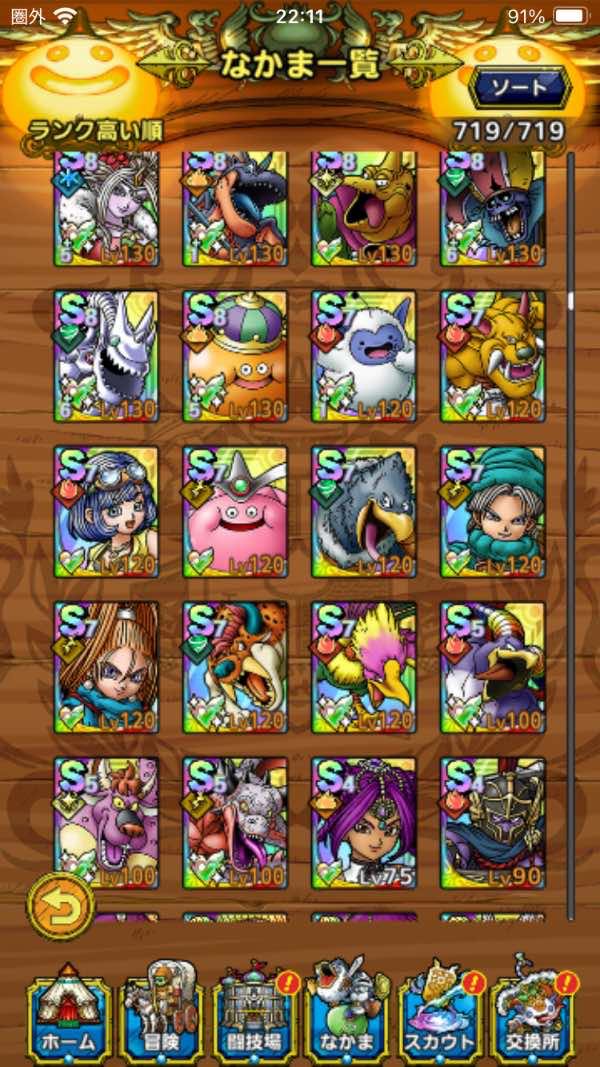Open the pink smiling slime monster card
Screen dimensions: 600x1067
pyautogui.click(x=235, y=512)
